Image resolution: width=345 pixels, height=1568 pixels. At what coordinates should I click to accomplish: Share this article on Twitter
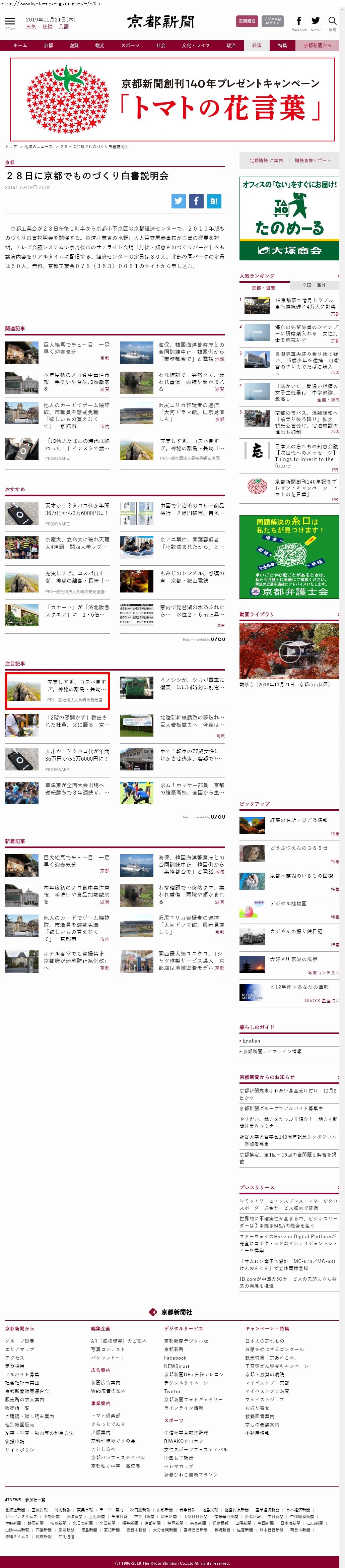tap(178, 201)
